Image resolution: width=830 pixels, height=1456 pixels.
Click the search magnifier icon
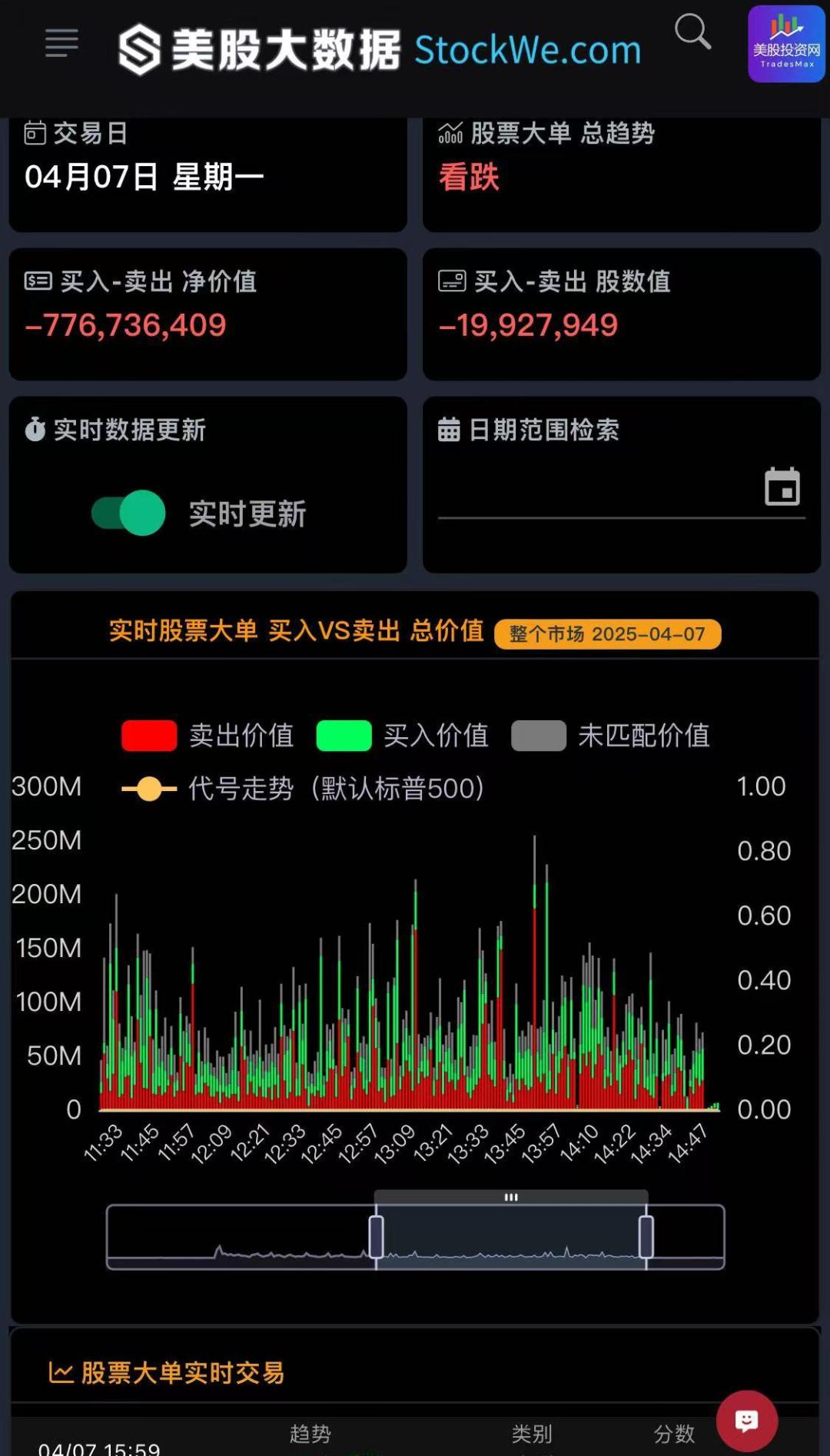click(x=692, y=32)
